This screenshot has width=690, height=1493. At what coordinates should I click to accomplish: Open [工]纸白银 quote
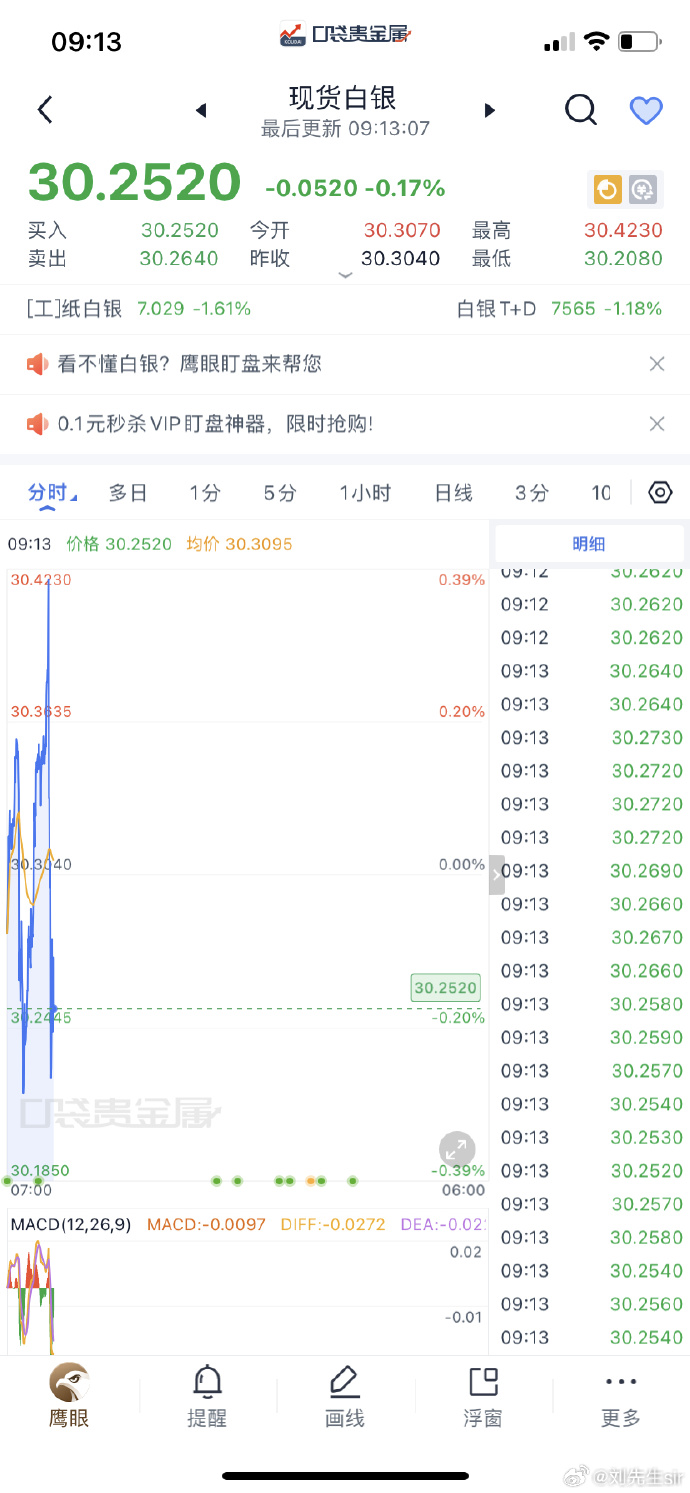[x=138, y=309]
